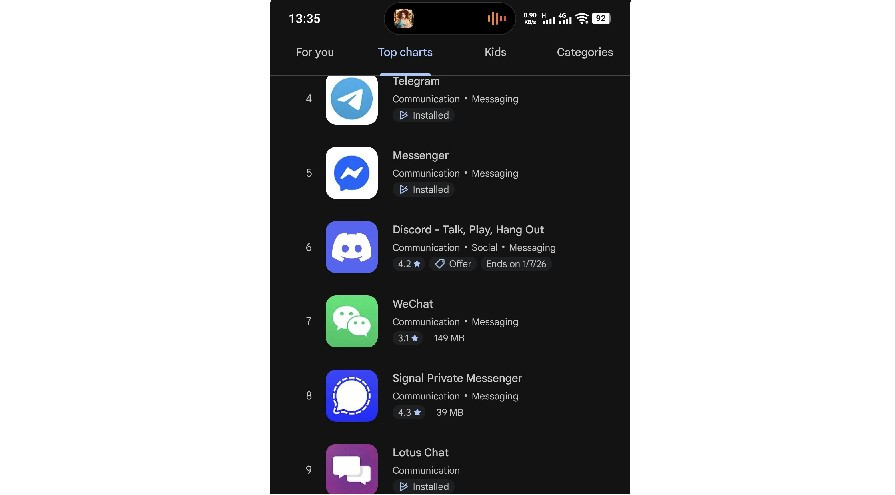This screenshot has height=495, width=895.
Task: View Signal Private Messenger details
Action: pyautogui.click(x=456, y=394)
